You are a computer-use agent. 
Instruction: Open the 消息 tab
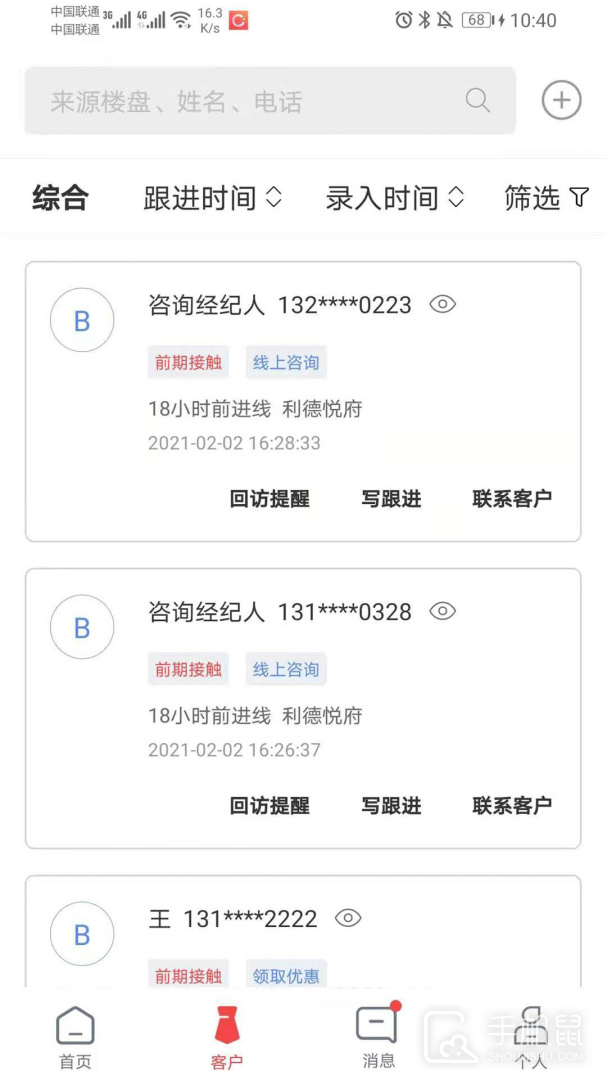pos(378,1037)
